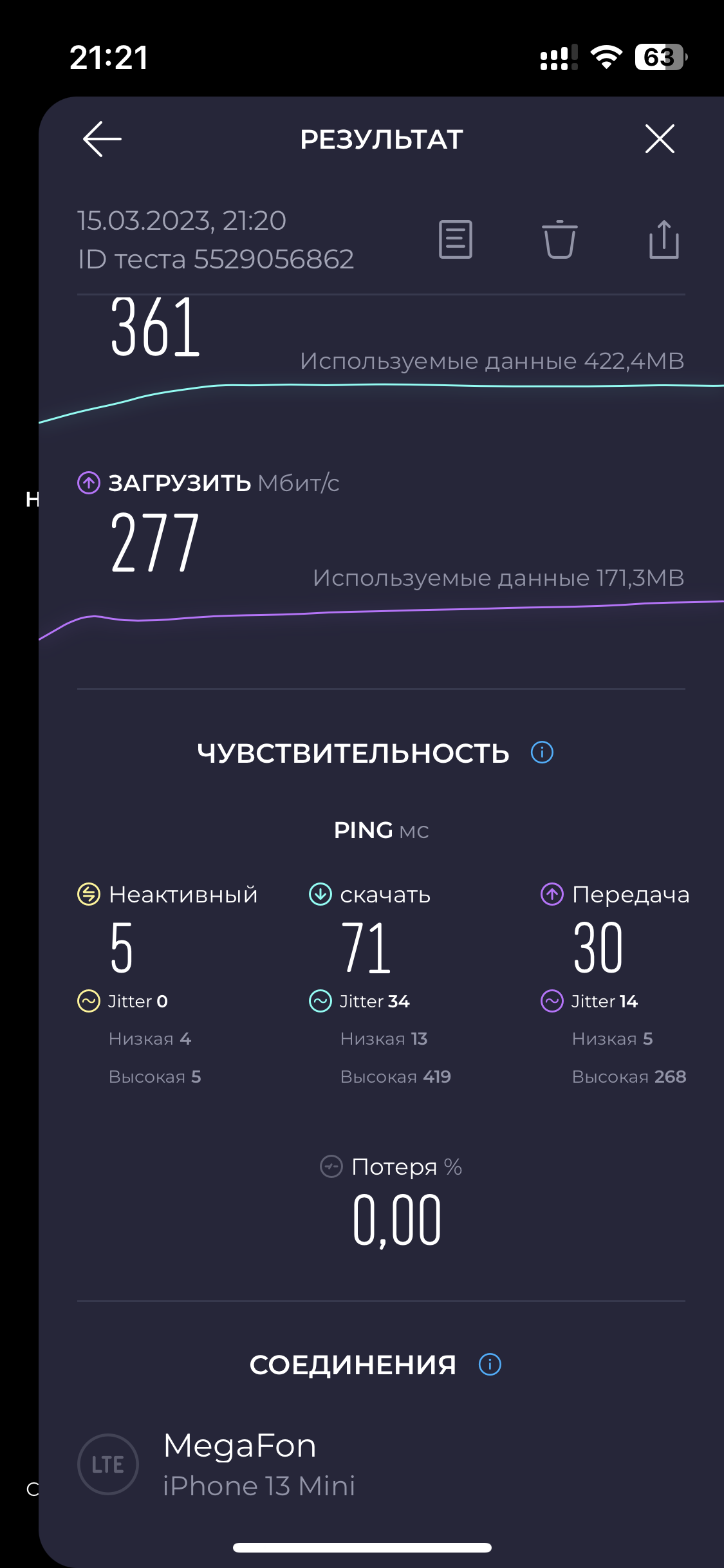The width and height of the screenshot is (724, 1568).
Task: Delete this test result with trash icon
Action: click(559, 239)
